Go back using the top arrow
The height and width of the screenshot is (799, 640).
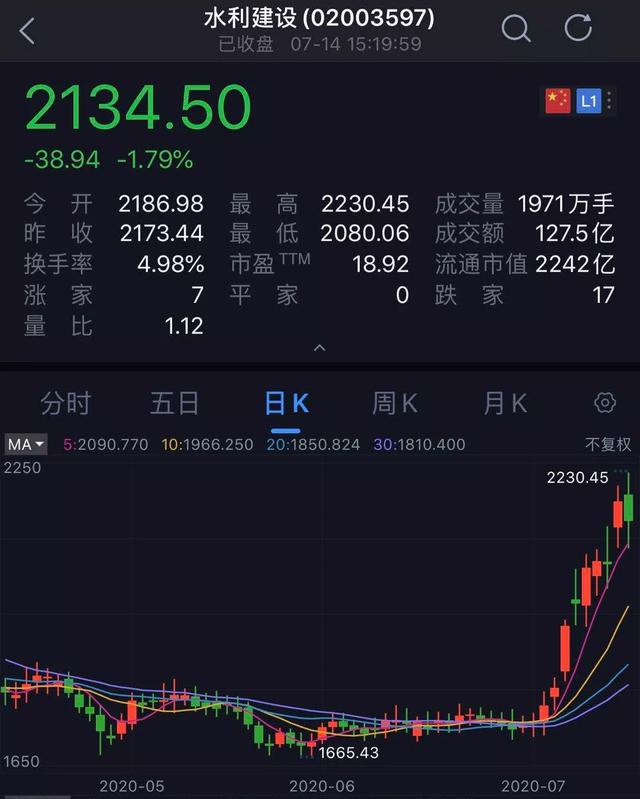pyautogui.click(x=27, y=30)
